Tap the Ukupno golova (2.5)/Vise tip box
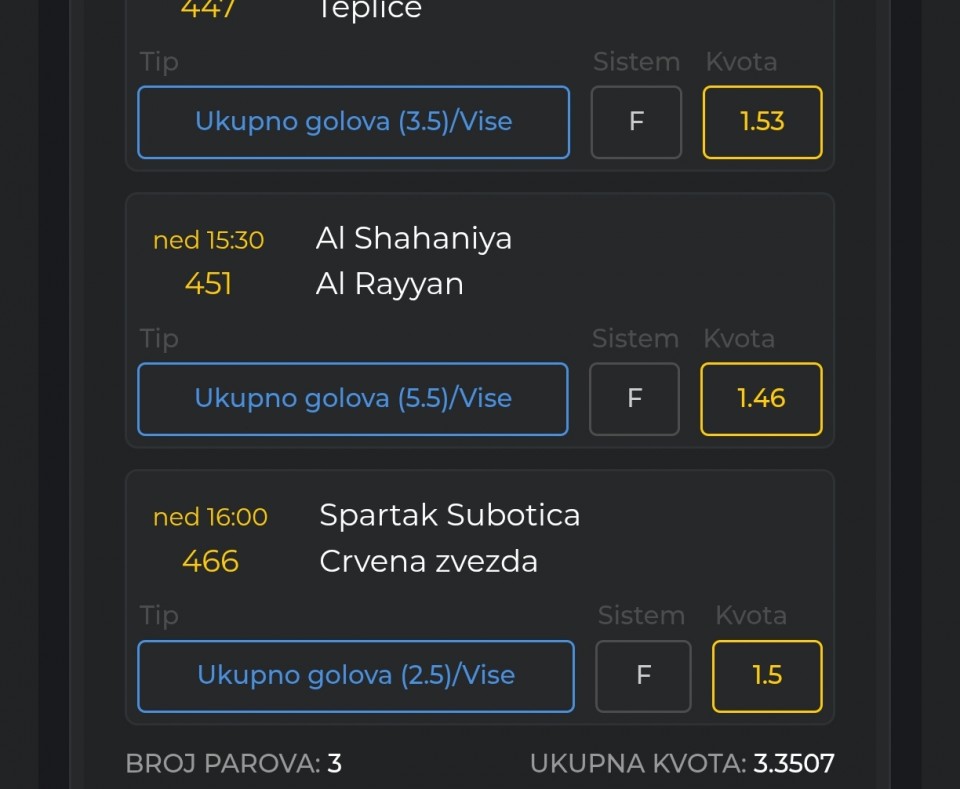Screen dimensions: 960x789 [x=355, y=676]
